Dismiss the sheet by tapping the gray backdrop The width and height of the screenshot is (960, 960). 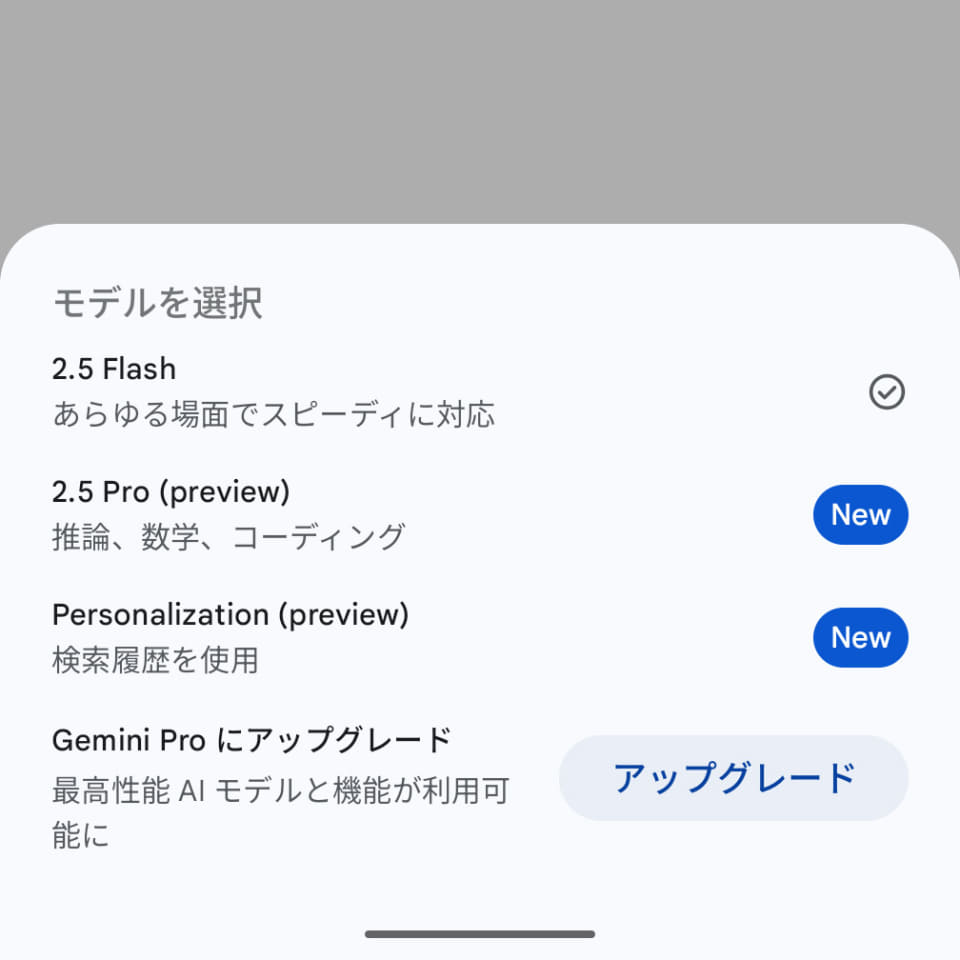pyautogui.click(x=480, y=110)
